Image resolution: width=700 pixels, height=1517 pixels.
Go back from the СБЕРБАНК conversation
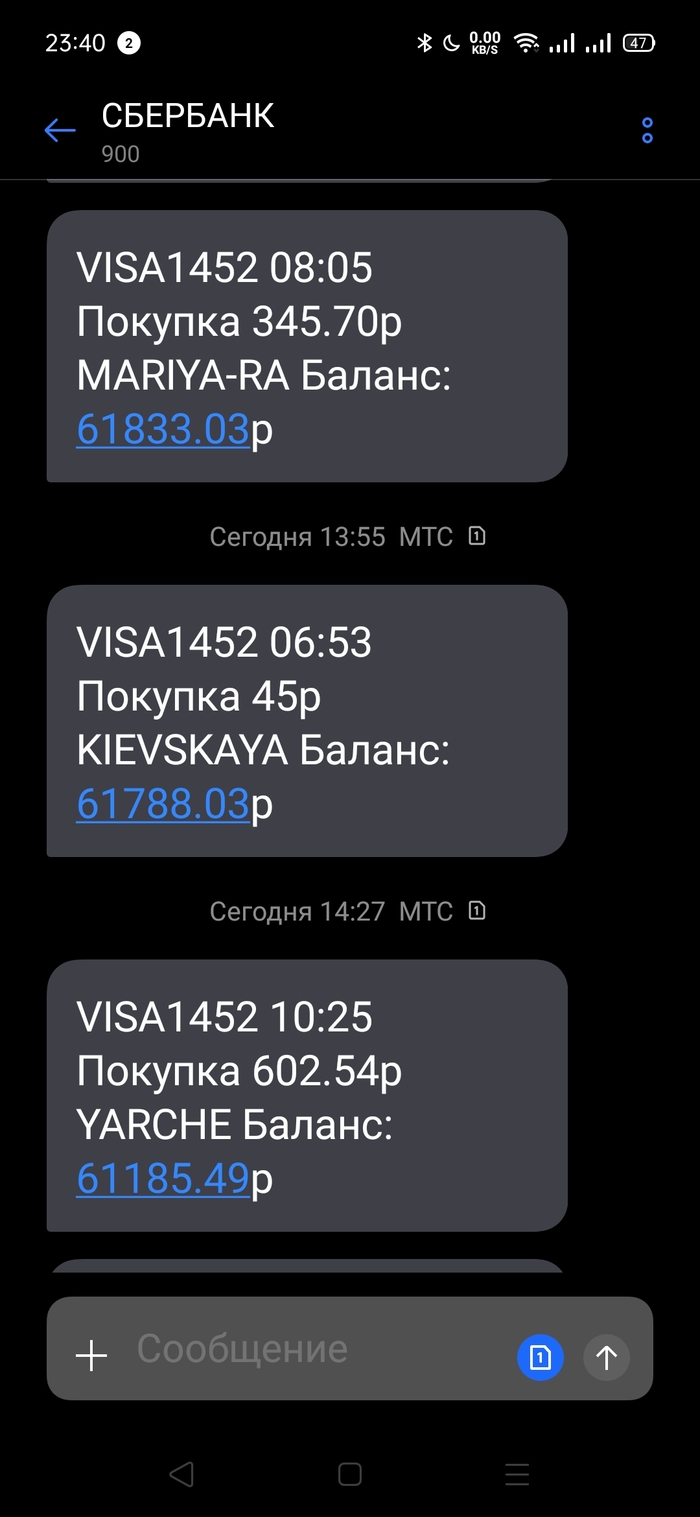60,131
